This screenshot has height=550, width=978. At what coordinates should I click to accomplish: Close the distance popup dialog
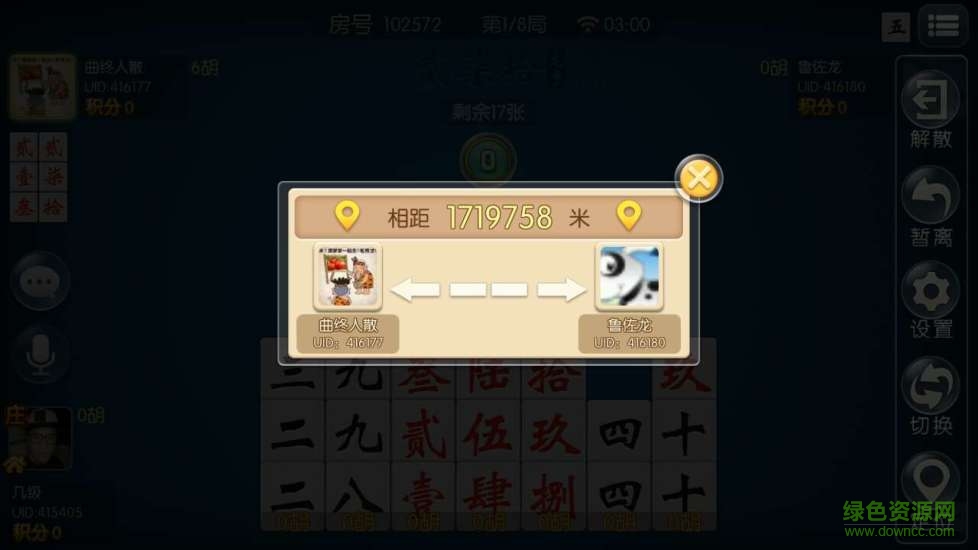click(x=699, y=179)
